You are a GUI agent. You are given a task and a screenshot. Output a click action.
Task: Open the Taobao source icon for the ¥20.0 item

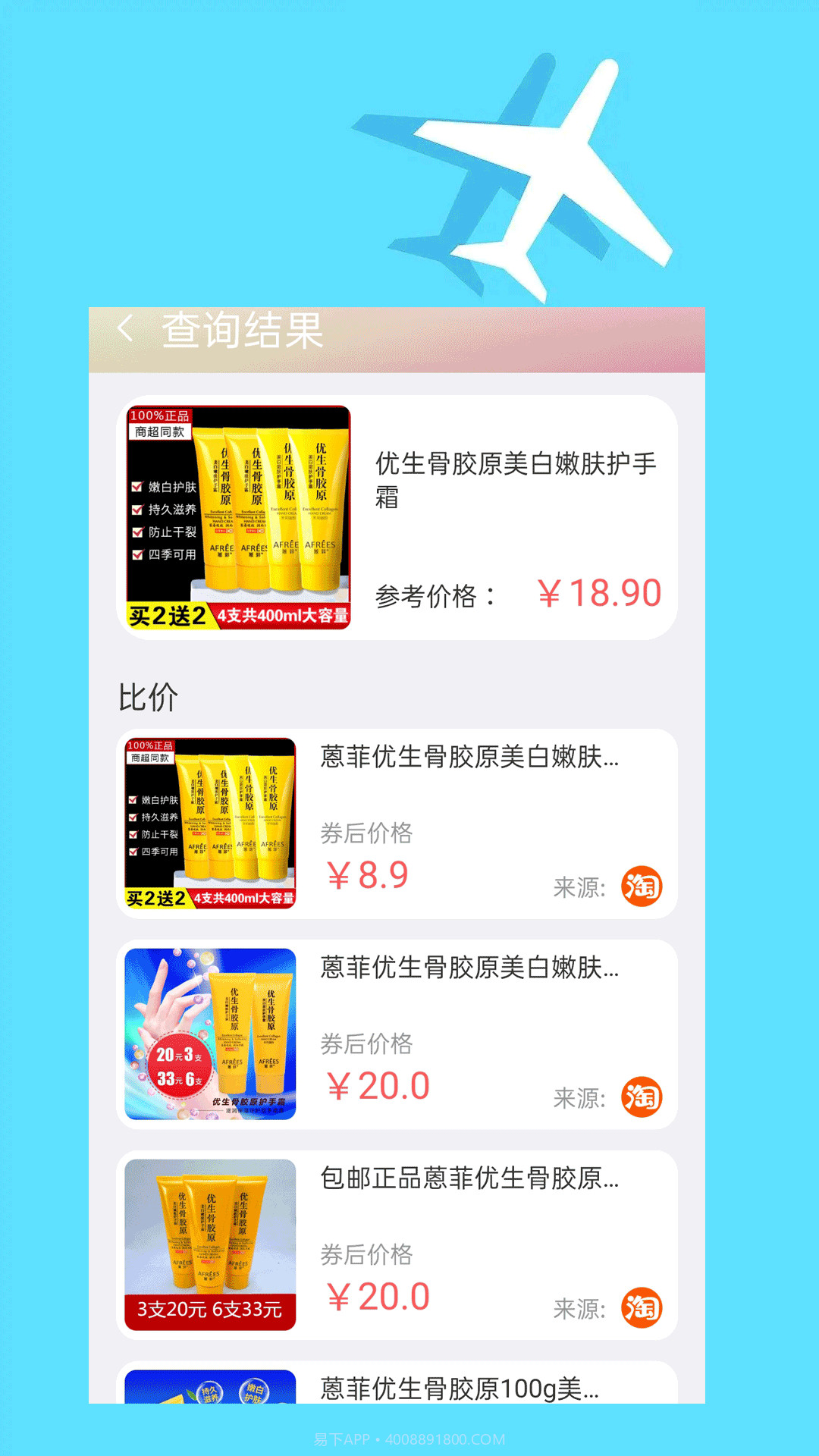[641, 1097]
